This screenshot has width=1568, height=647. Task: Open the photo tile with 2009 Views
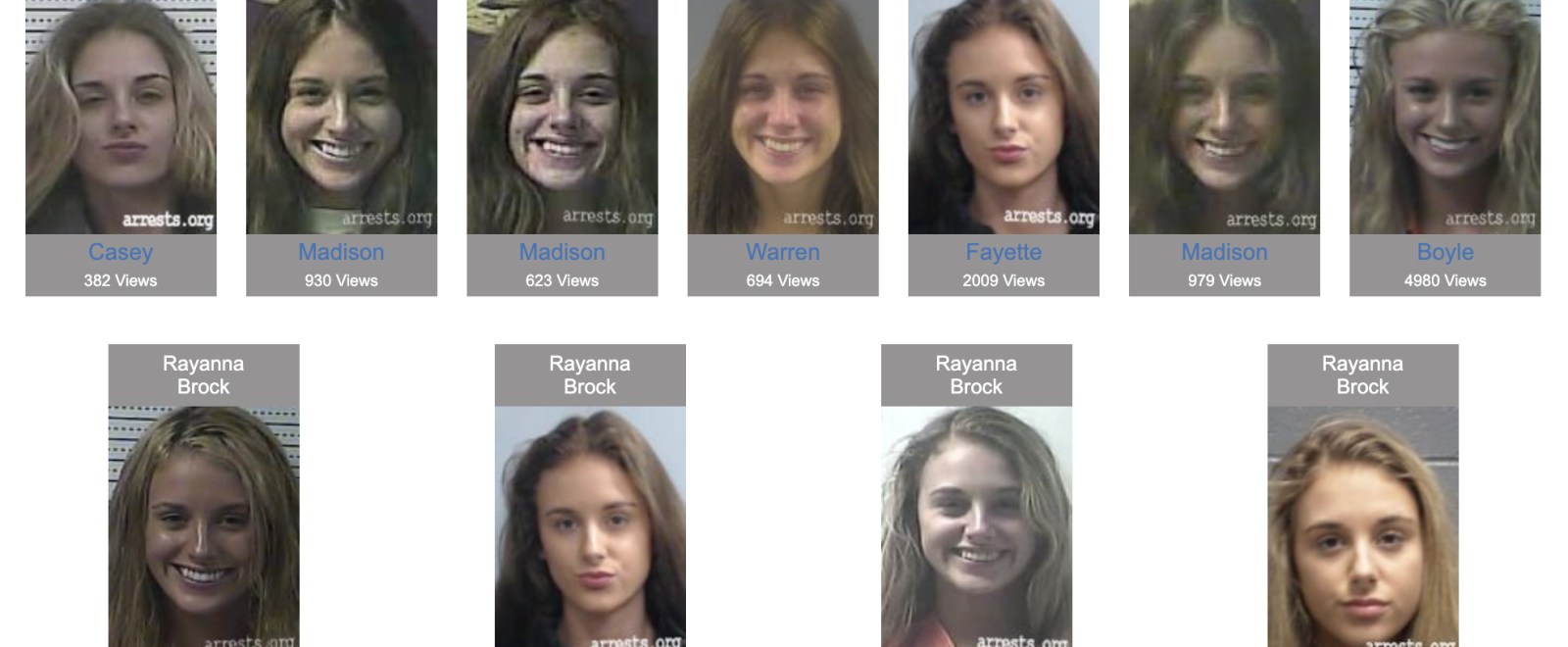click(x=1004, y=118)
